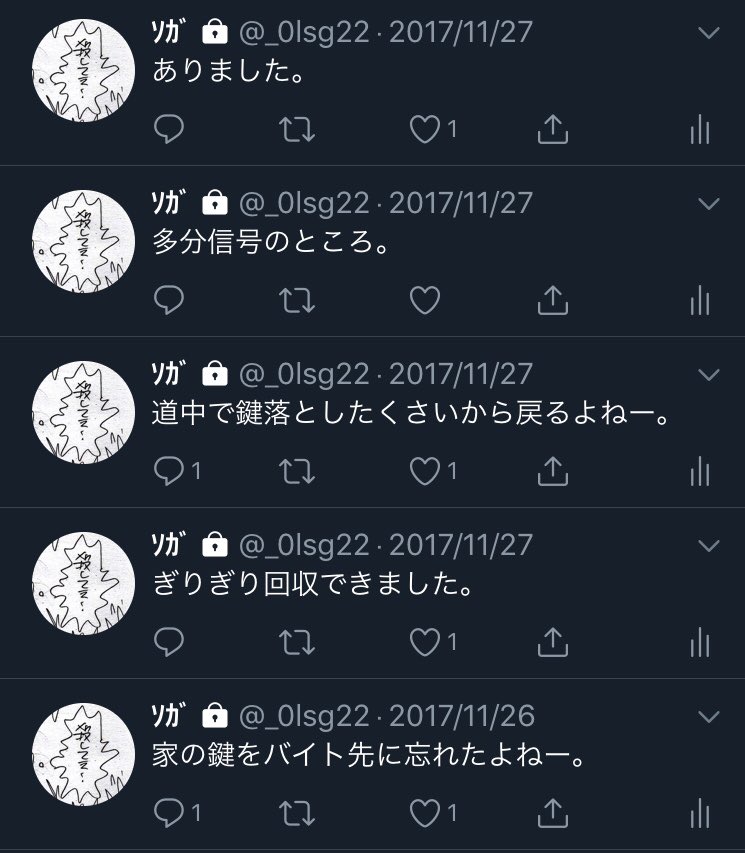This screenshot has height=853, width=745.
Task: Like the ぎりぎり回収できました。 tweet
Action: click(x=426, y=642)
